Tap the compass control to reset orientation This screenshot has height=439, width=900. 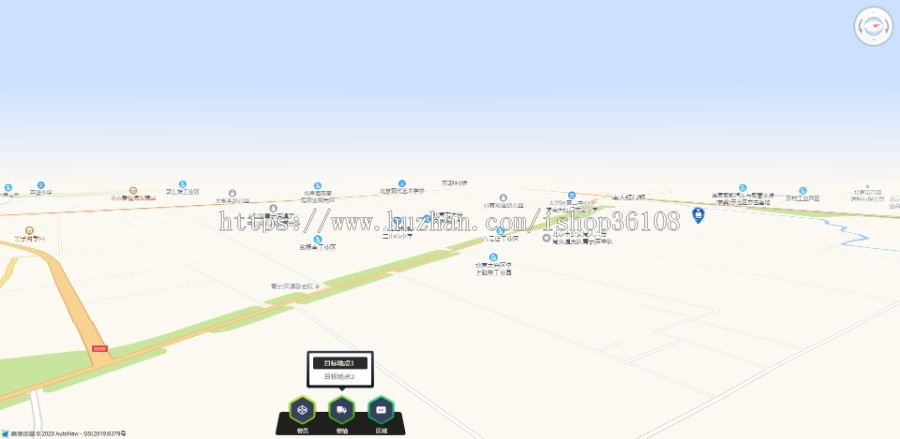(873, 27)
